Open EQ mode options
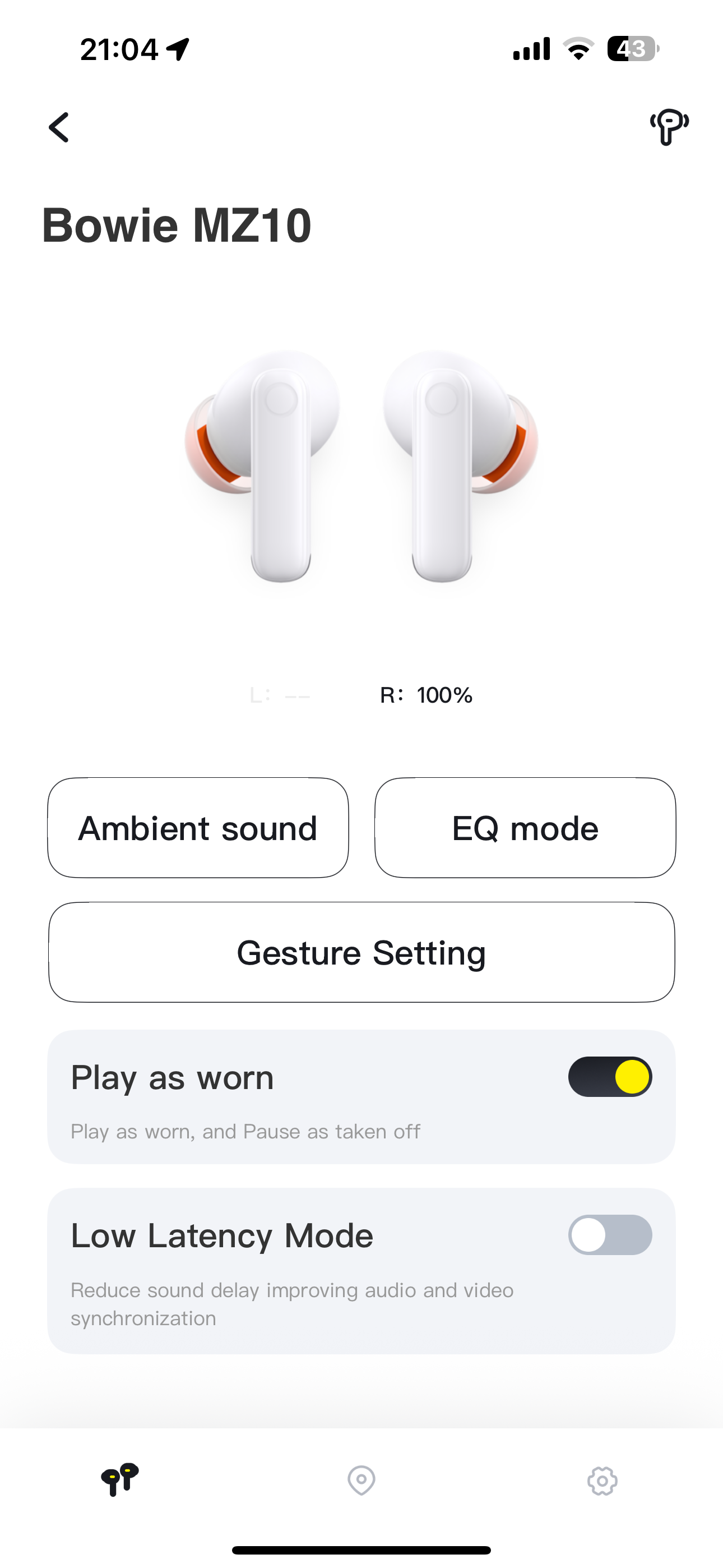This screenshot has width=723, height=1568. (x=525, y=828)
